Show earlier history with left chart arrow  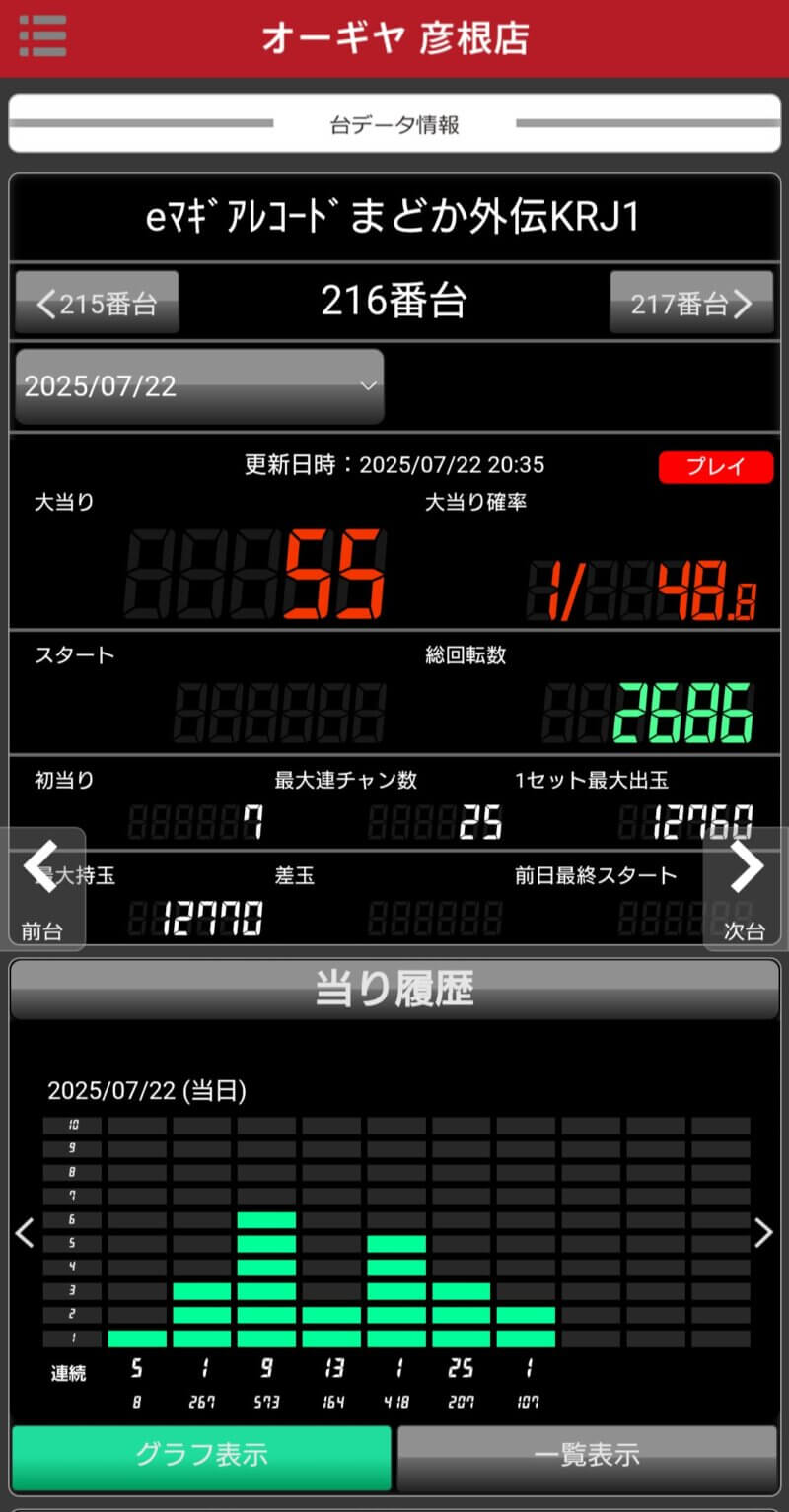[25, 1232]
